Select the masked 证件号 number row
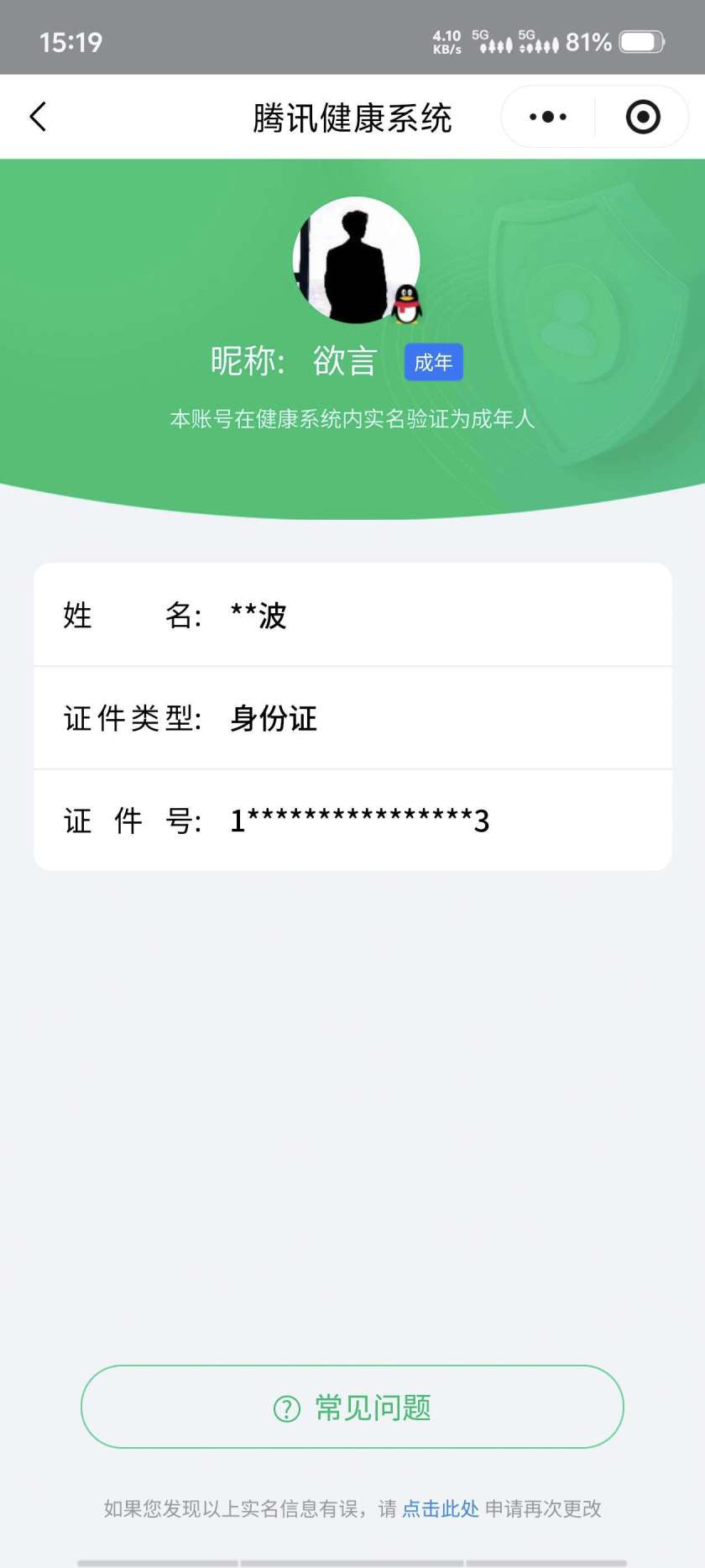Image resolution: width=705 pixels, height=1568 pixels. (352, 821)
